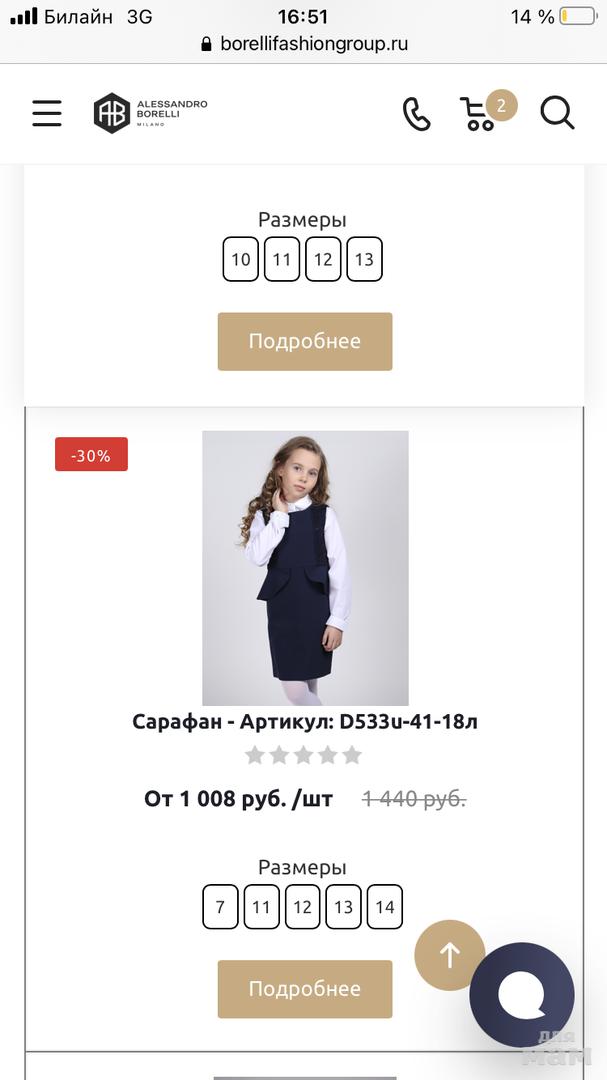Call the store via phone icon
The image size is (607, 1080).
point(416,114)
